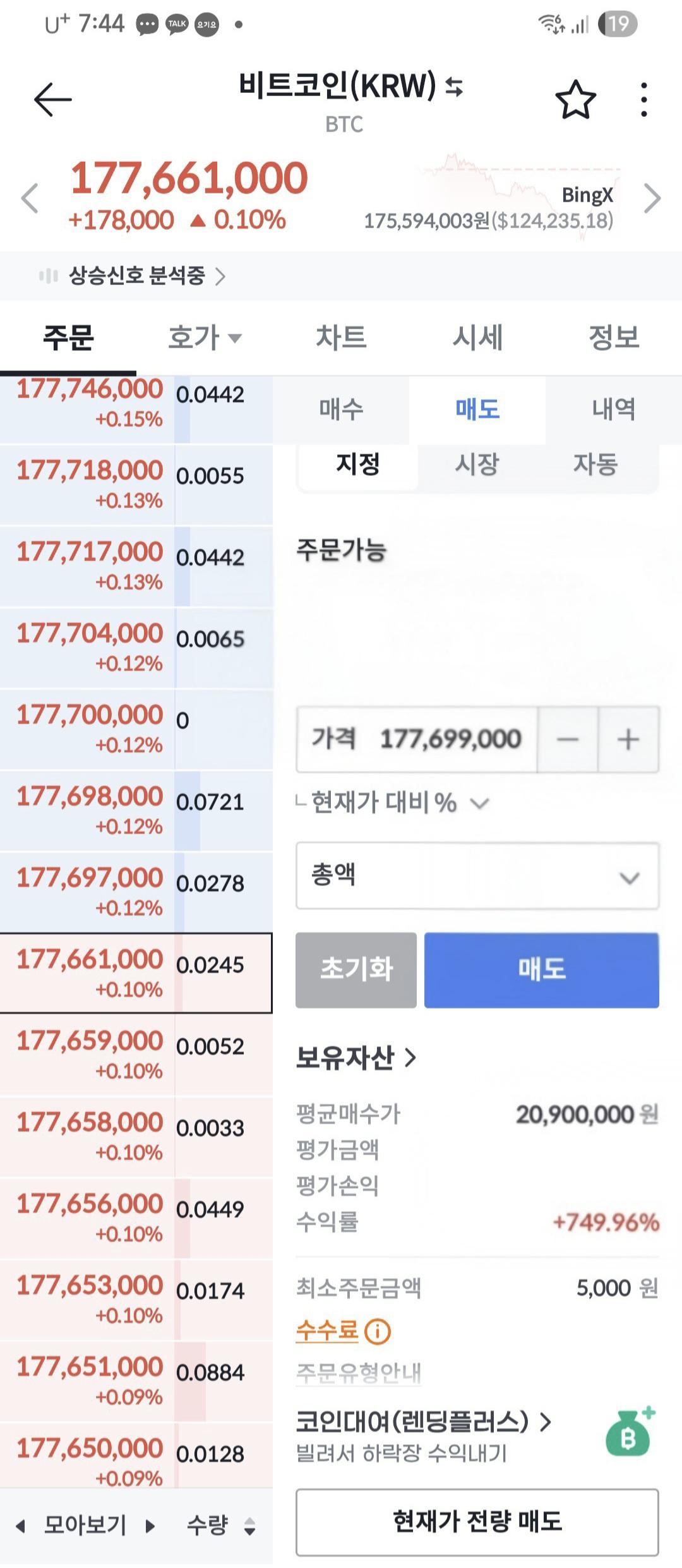Viewport: 682px width, 1568px height.
Task: Tap the back arrow to exit Bitcoin screen
Action: (x=51, y=99)
